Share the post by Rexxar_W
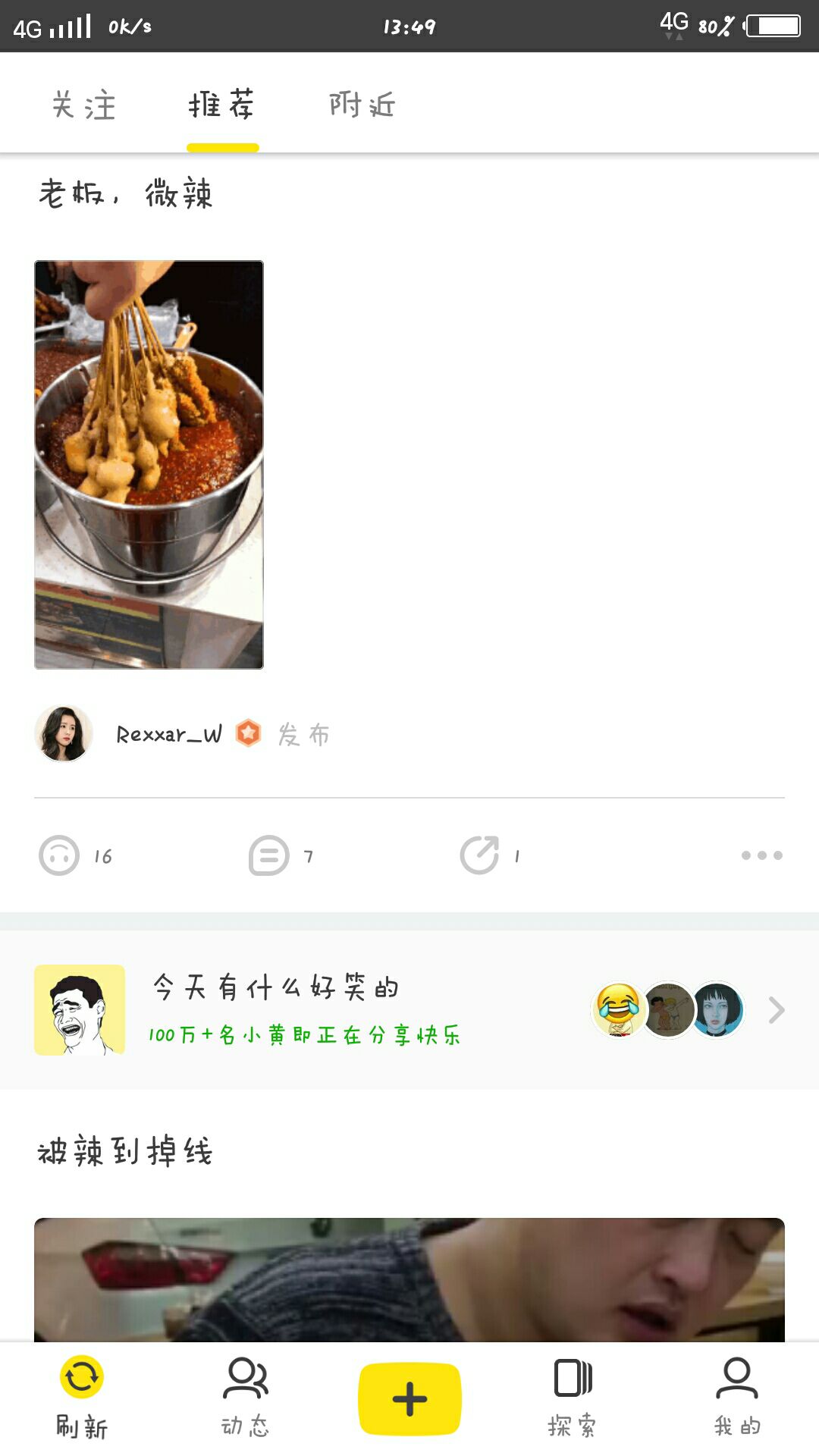The image size is (819, 1456). (480, 855)
